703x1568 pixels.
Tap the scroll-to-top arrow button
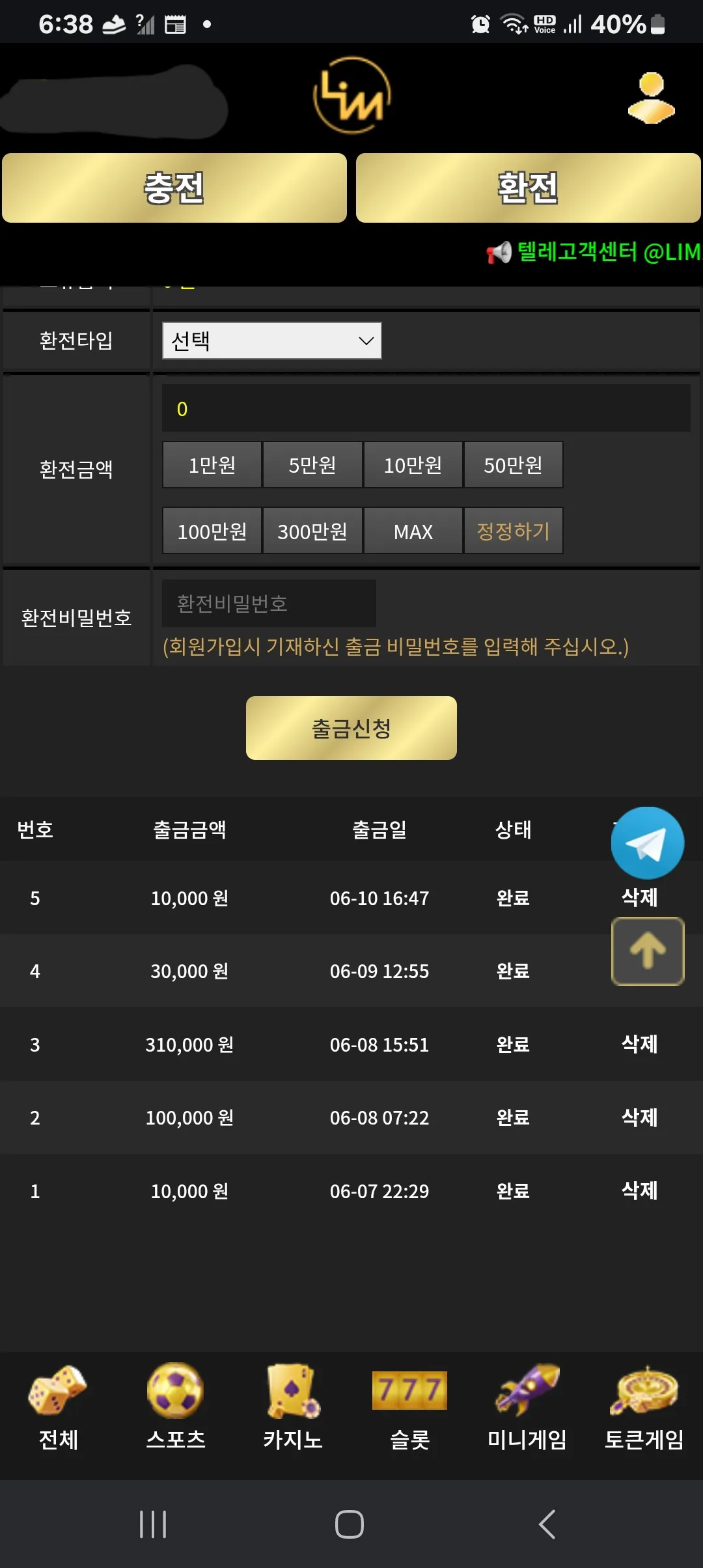point(647,951)
